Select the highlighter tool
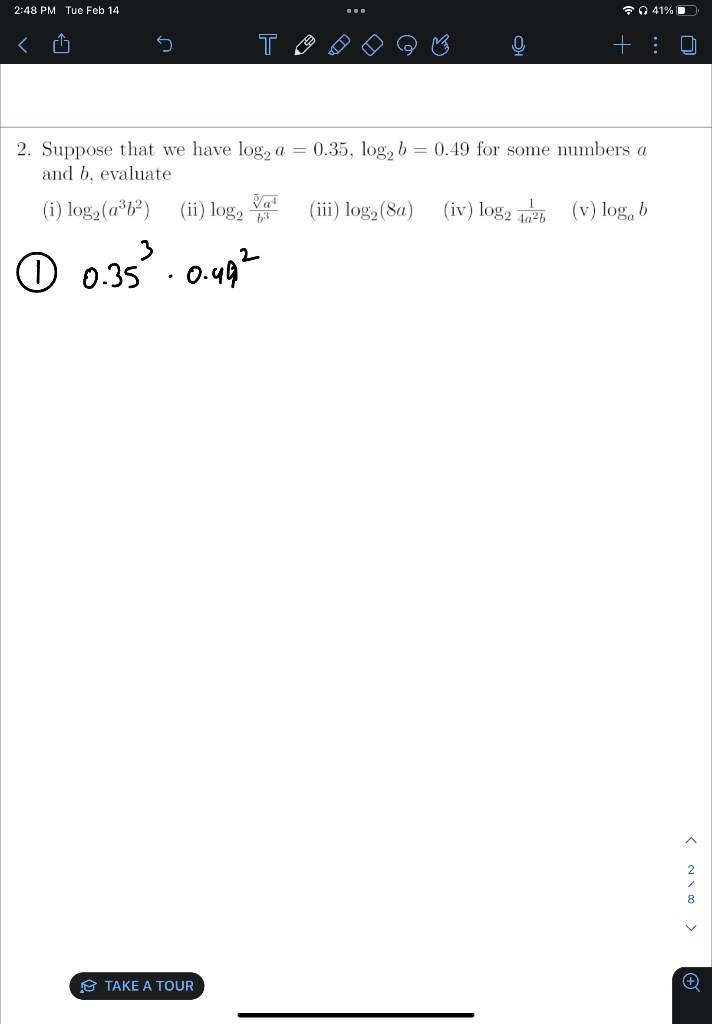Viewport: 712px width, 1024px height. pos(338,44)
